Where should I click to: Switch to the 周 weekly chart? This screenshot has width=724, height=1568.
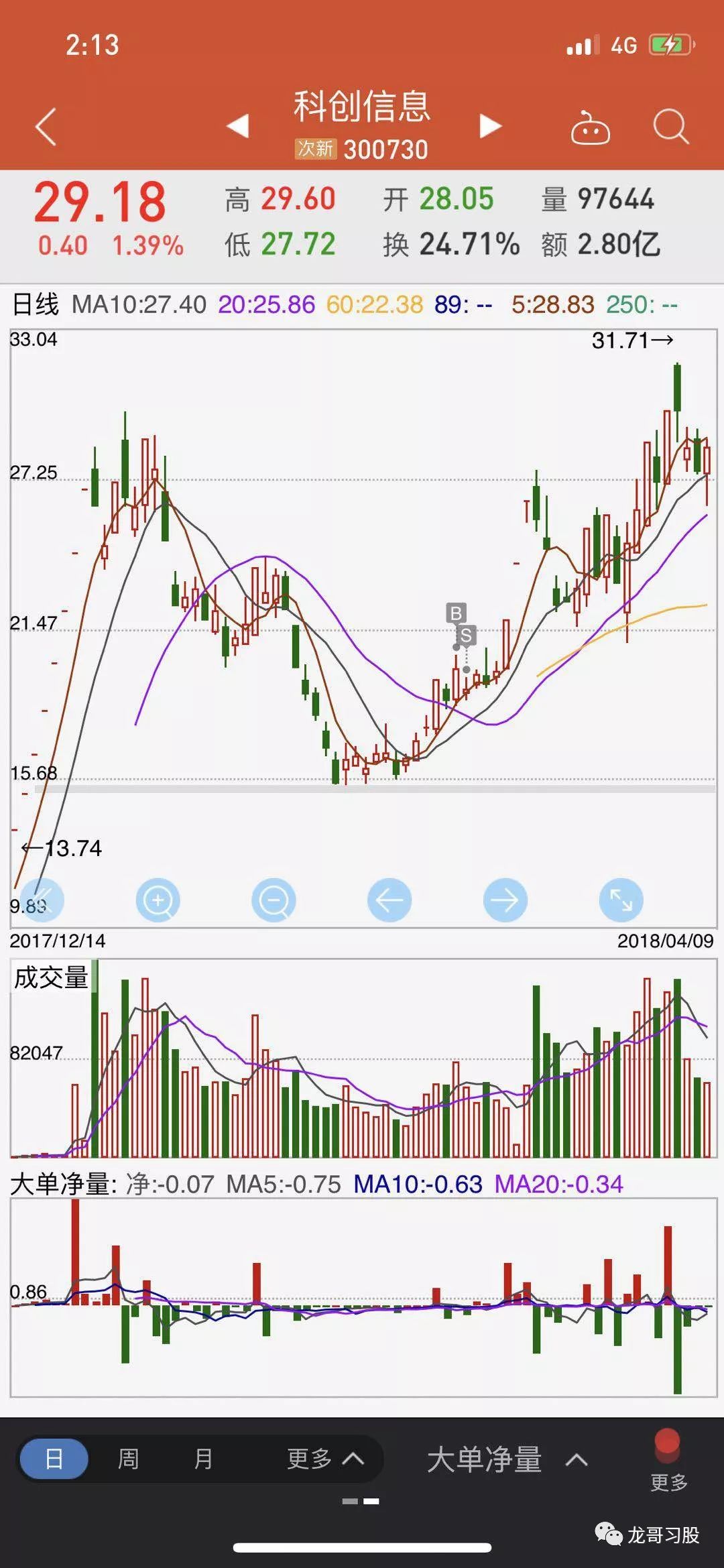click(128, 1459)
